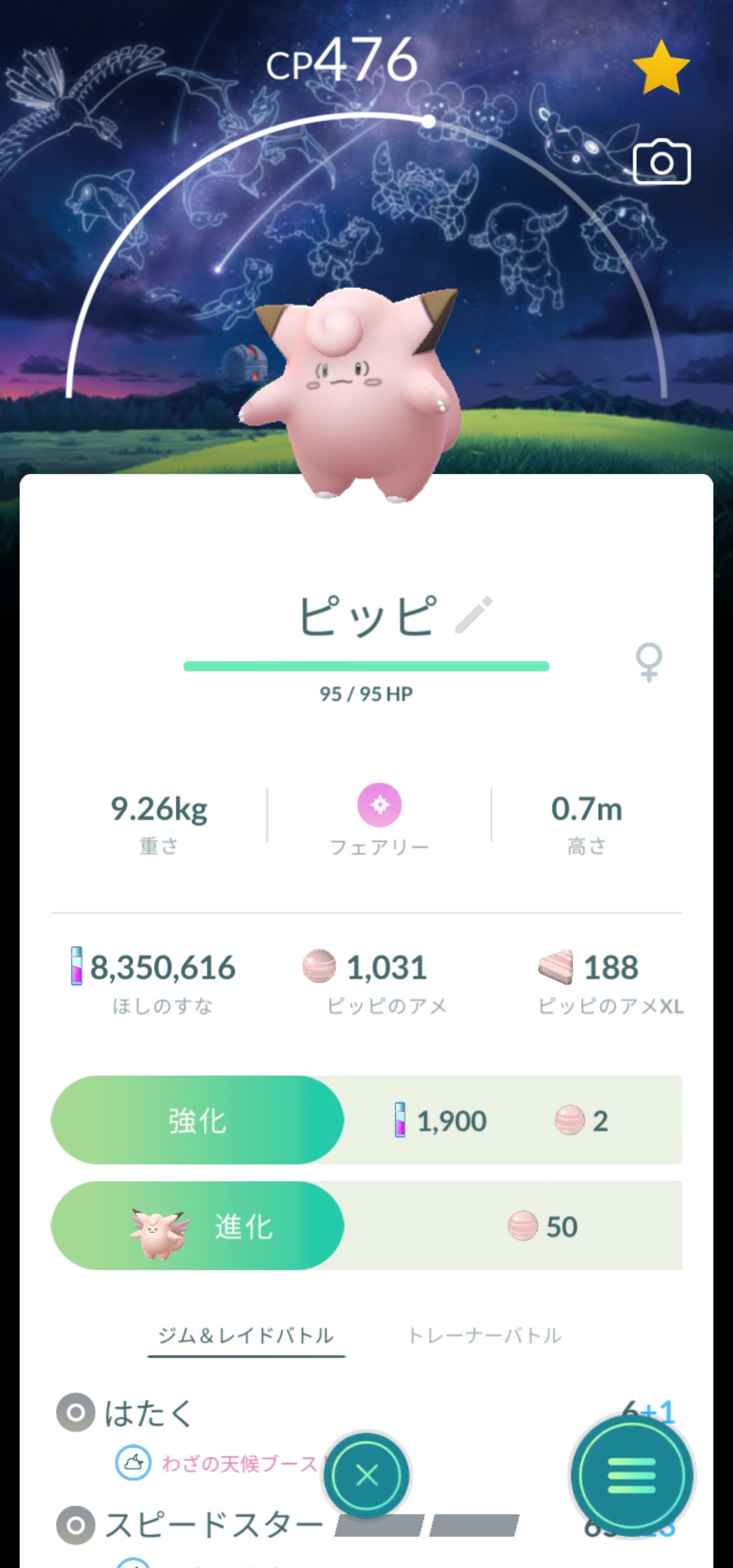
Task: Open the AR camera photo mode
Action: coord(661,162)
